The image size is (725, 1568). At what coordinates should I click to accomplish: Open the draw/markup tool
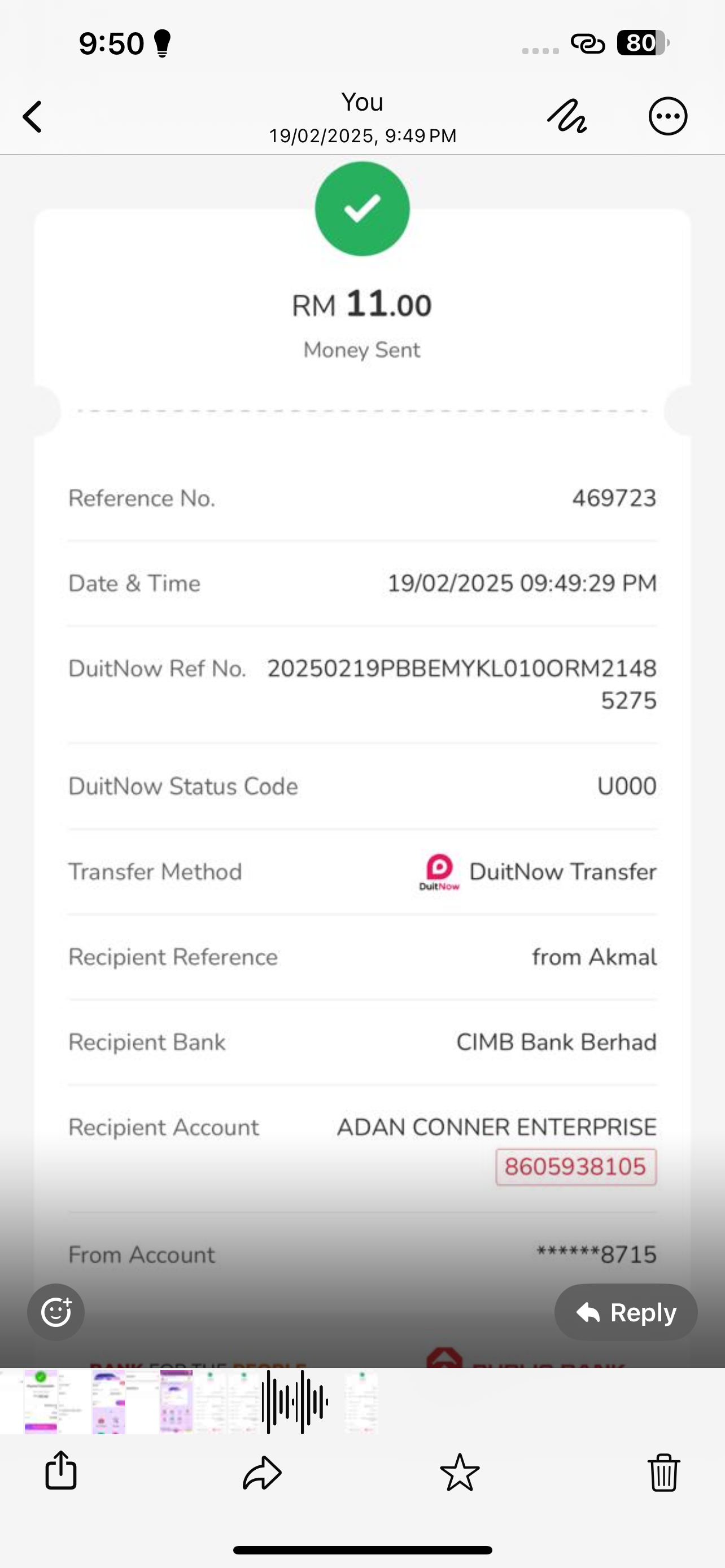567,116
